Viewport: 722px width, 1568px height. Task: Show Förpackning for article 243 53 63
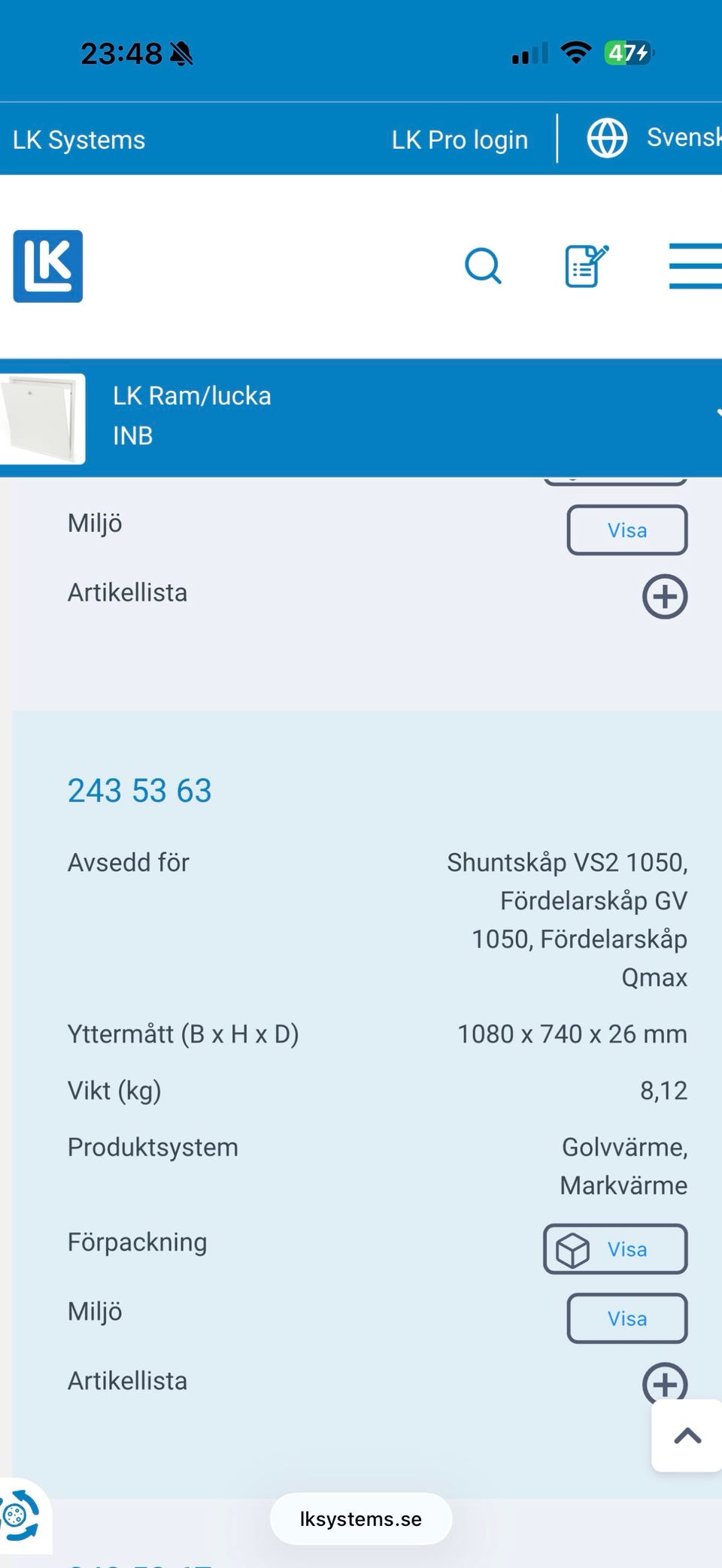[615, 1249]
